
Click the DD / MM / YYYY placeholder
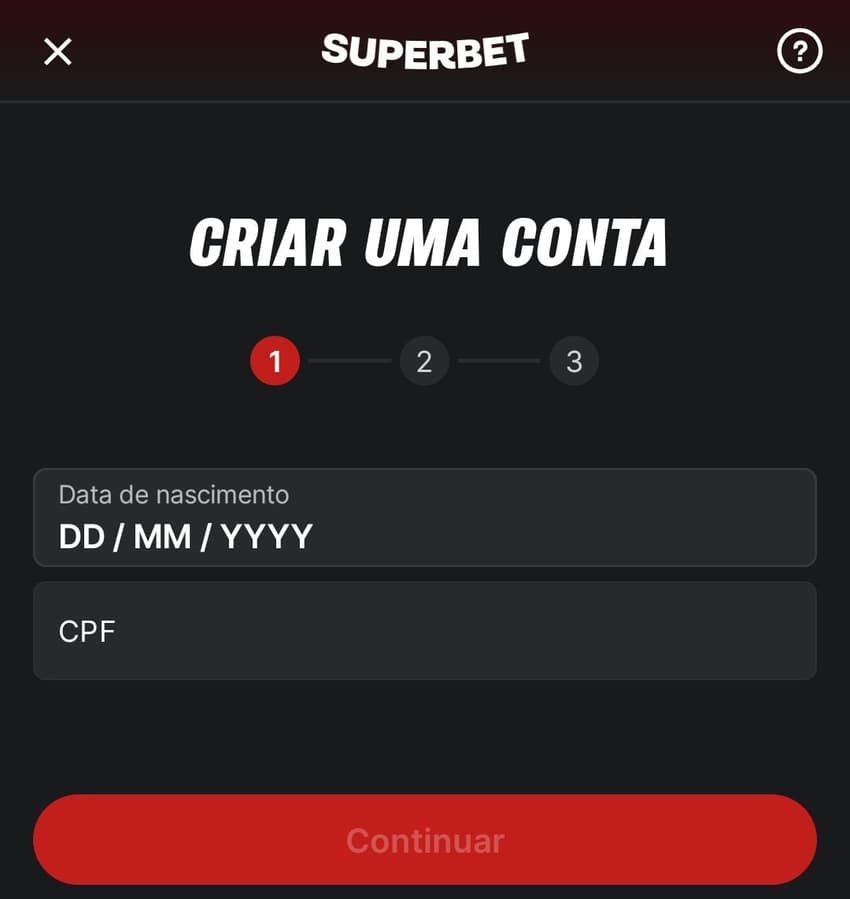(184, 536)
